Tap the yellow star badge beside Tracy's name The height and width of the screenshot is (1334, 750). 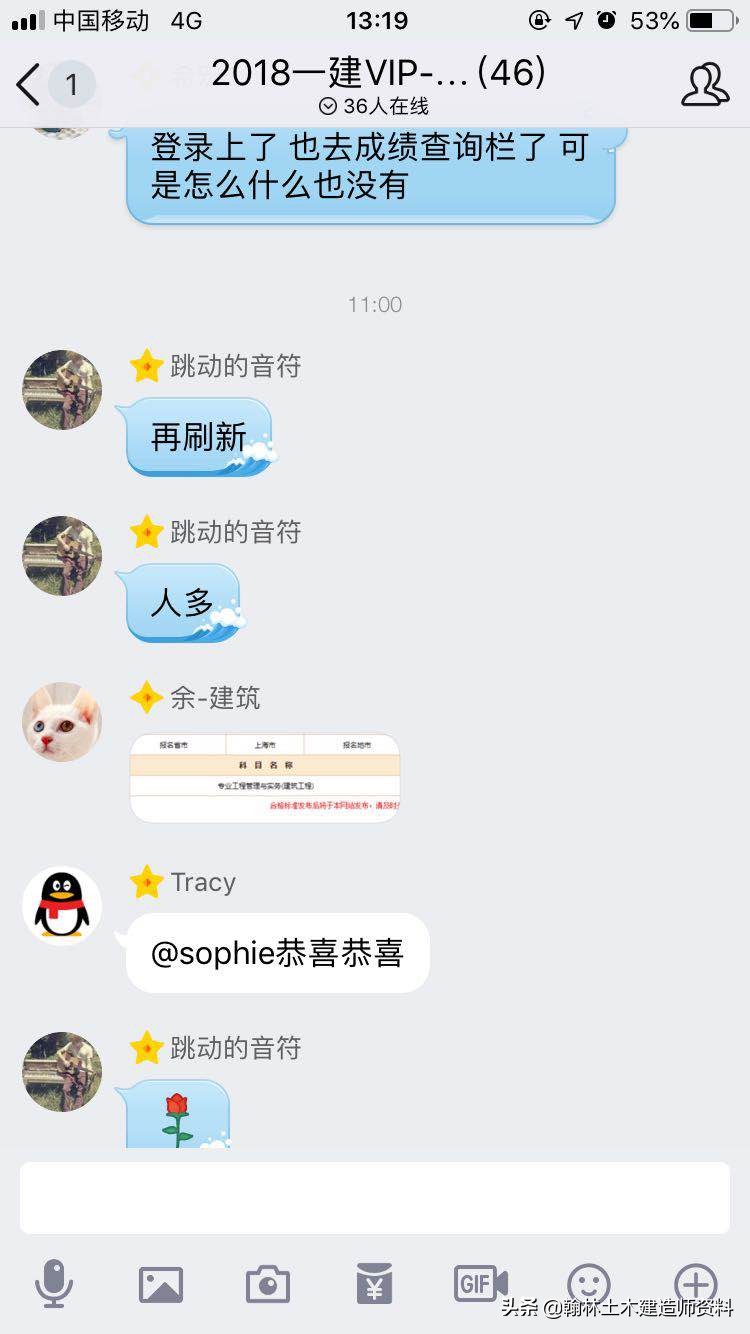point(148,882)
